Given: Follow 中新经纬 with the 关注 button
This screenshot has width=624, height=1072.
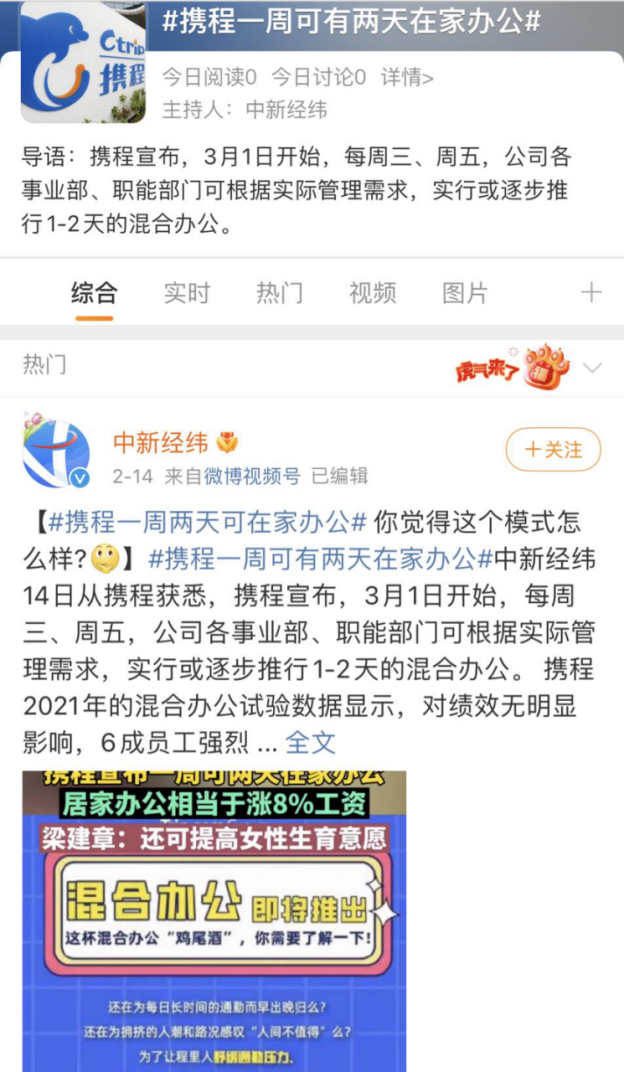Looking at the screenshot, I should tap(553, 450).
